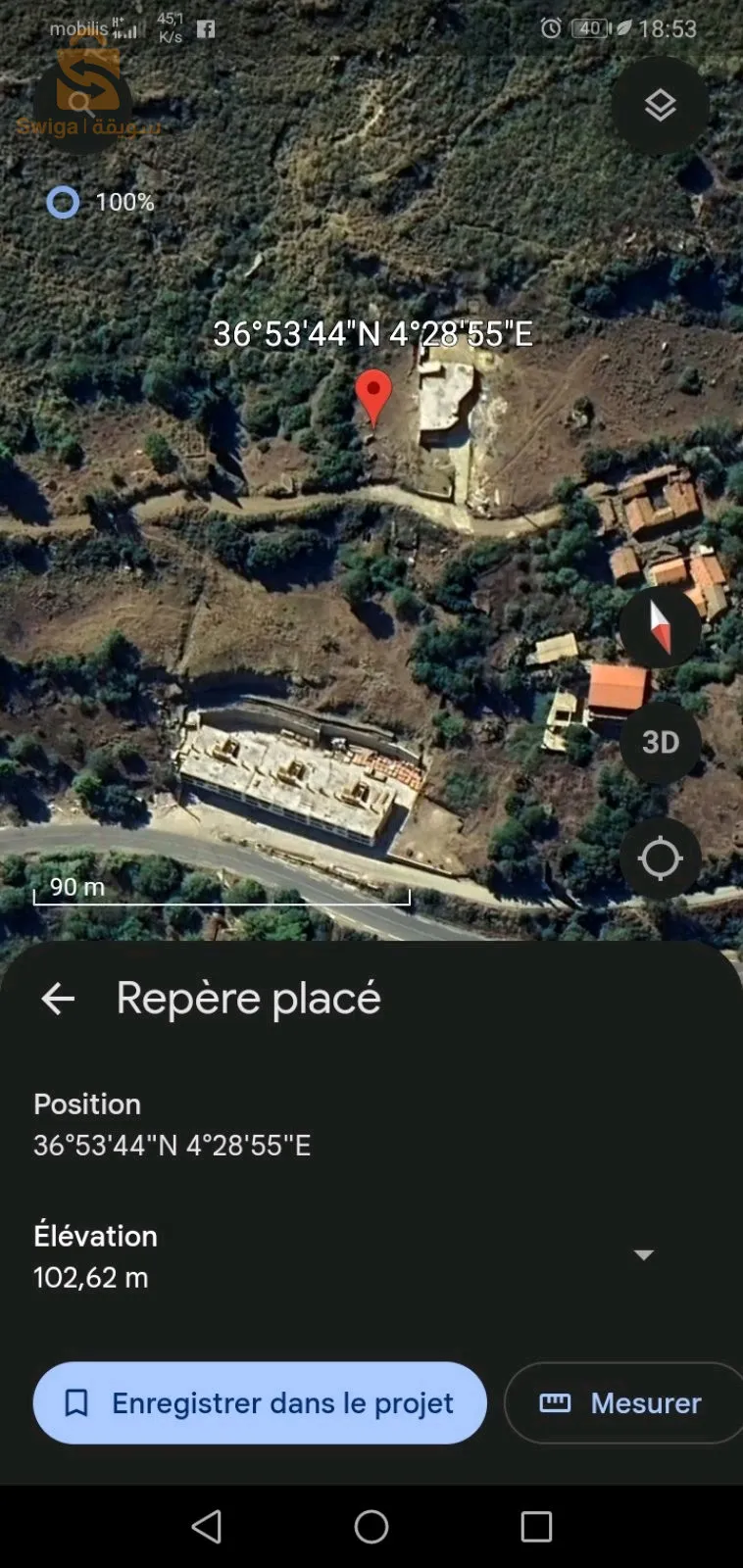Open the search icon on the map
Screen dimensions: 743x1568
pyautogui.click(x=81, y=103)
